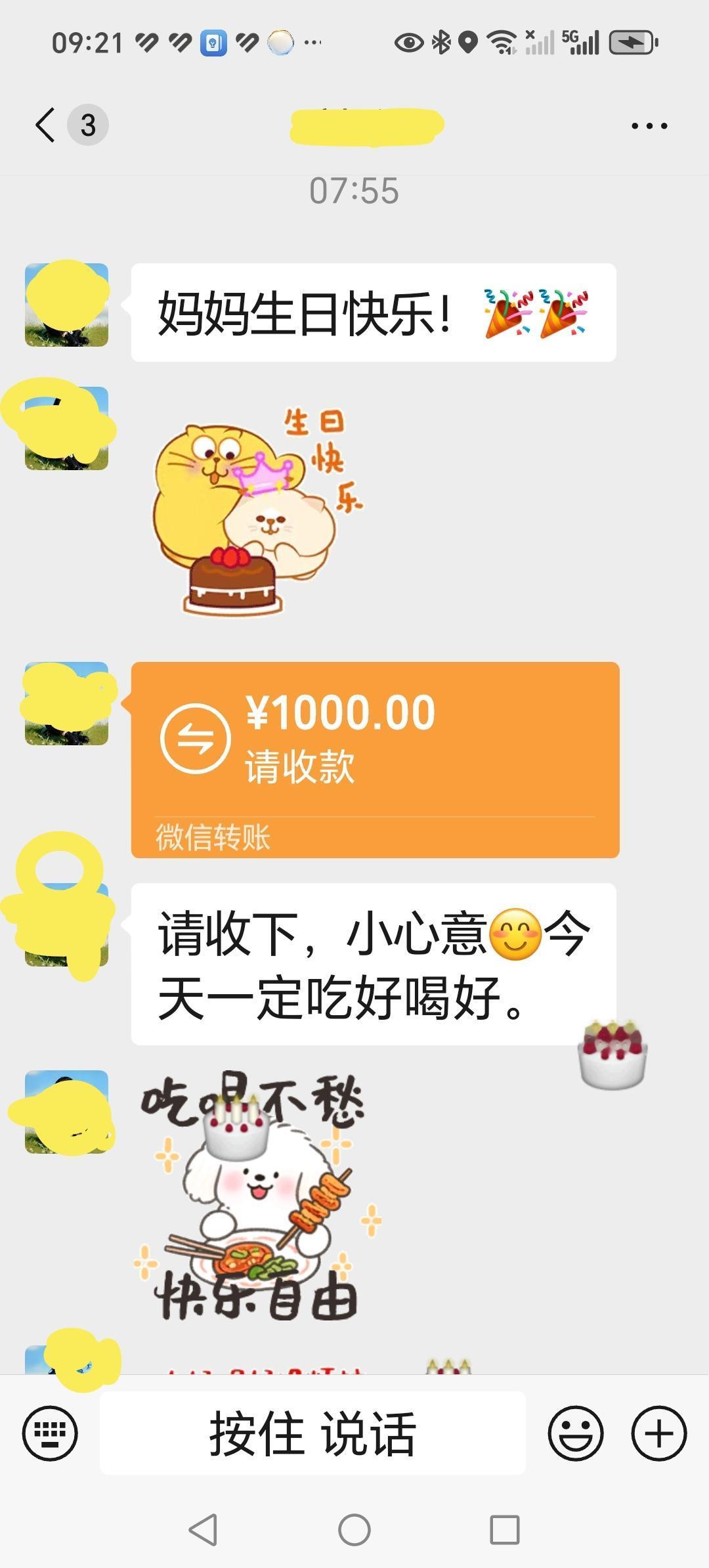Tap the chat title at the top
Image resolution: width=709 pixels, height=1568 pixels.
click(368, 125)
